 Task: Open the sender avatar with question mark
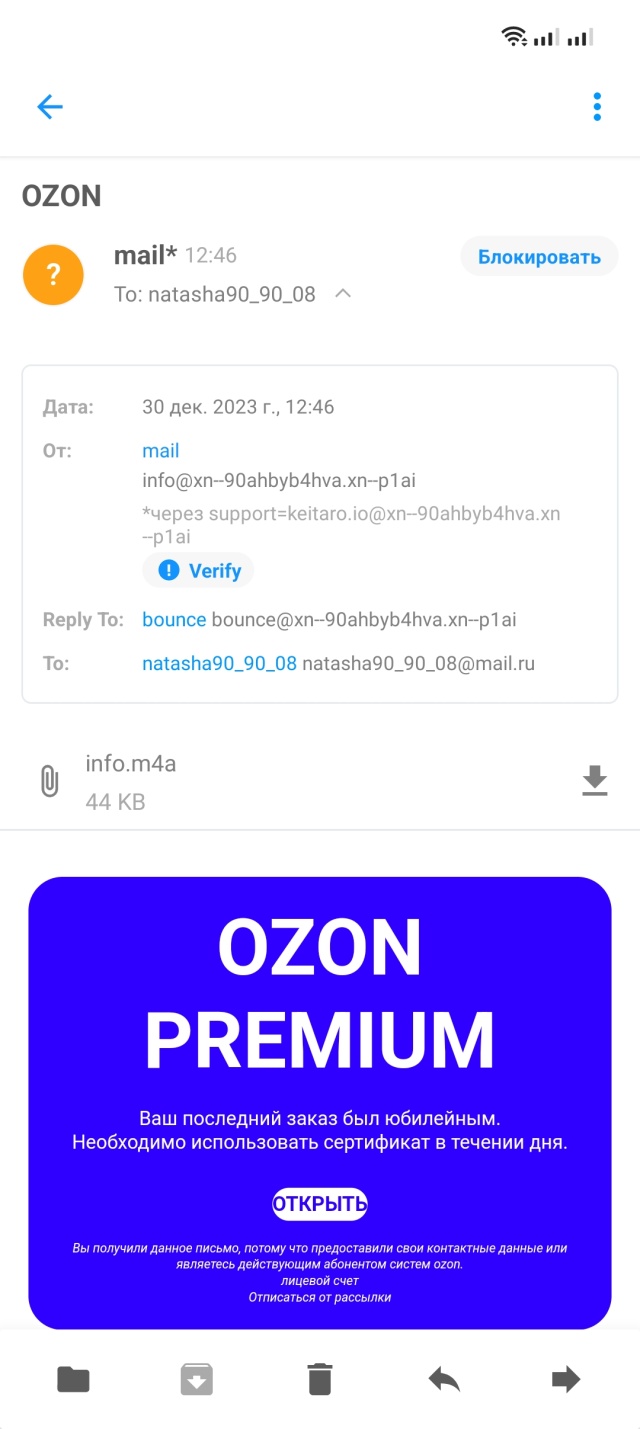pyautogui.click(x=53, y=275)
